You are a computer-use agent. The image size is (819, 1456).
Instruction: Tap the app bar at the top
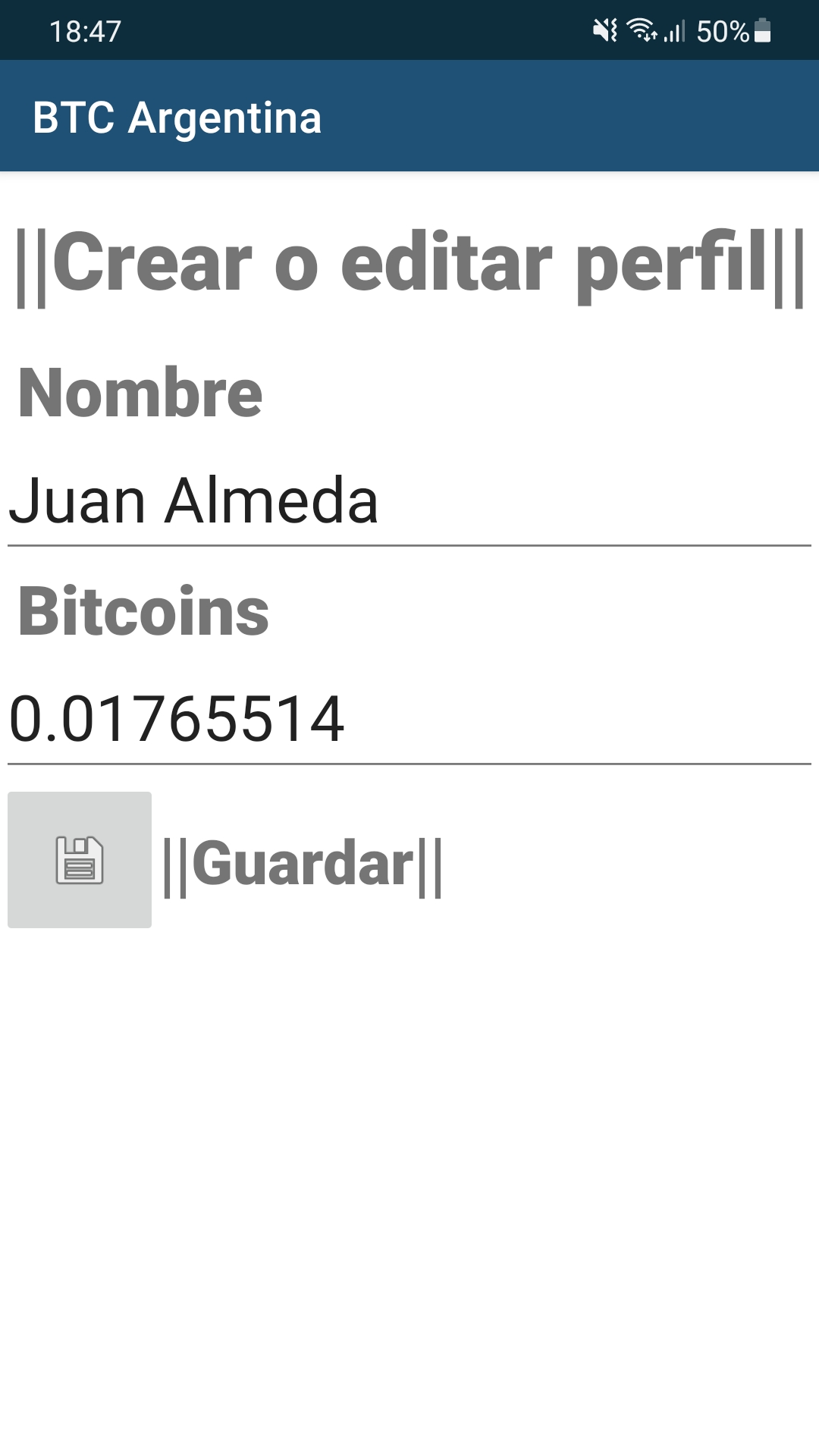pos(409,115)
